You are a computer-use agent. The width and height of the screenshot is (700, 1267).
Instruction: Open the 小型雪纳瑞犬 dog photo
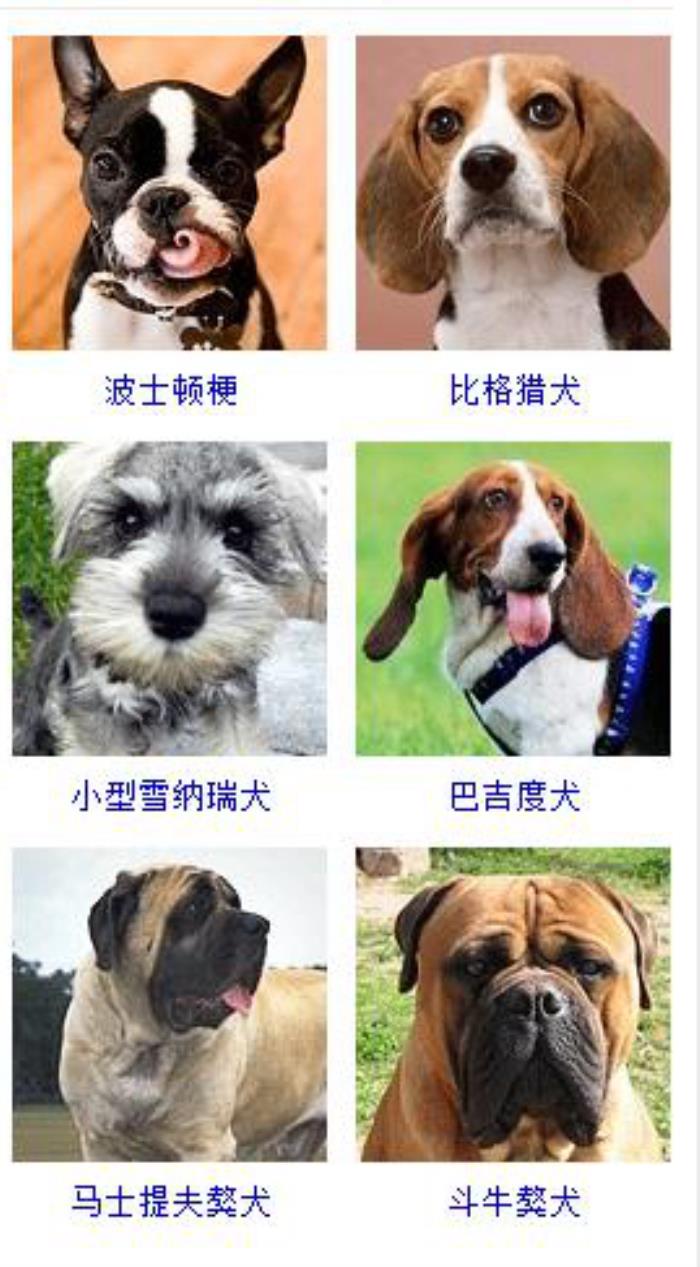[x=169, y=598]
